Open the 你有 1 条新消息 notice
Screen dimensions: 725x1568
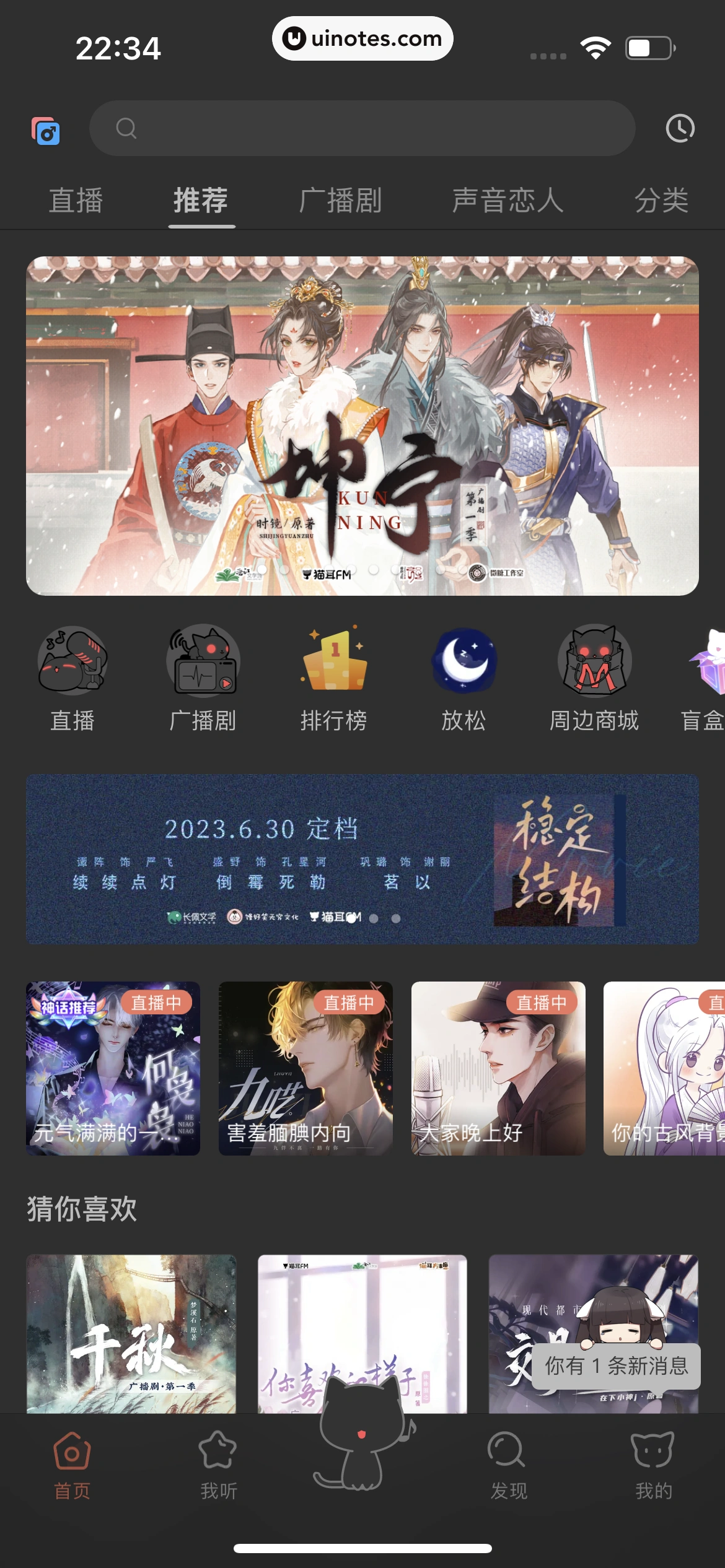point(616,1365)
